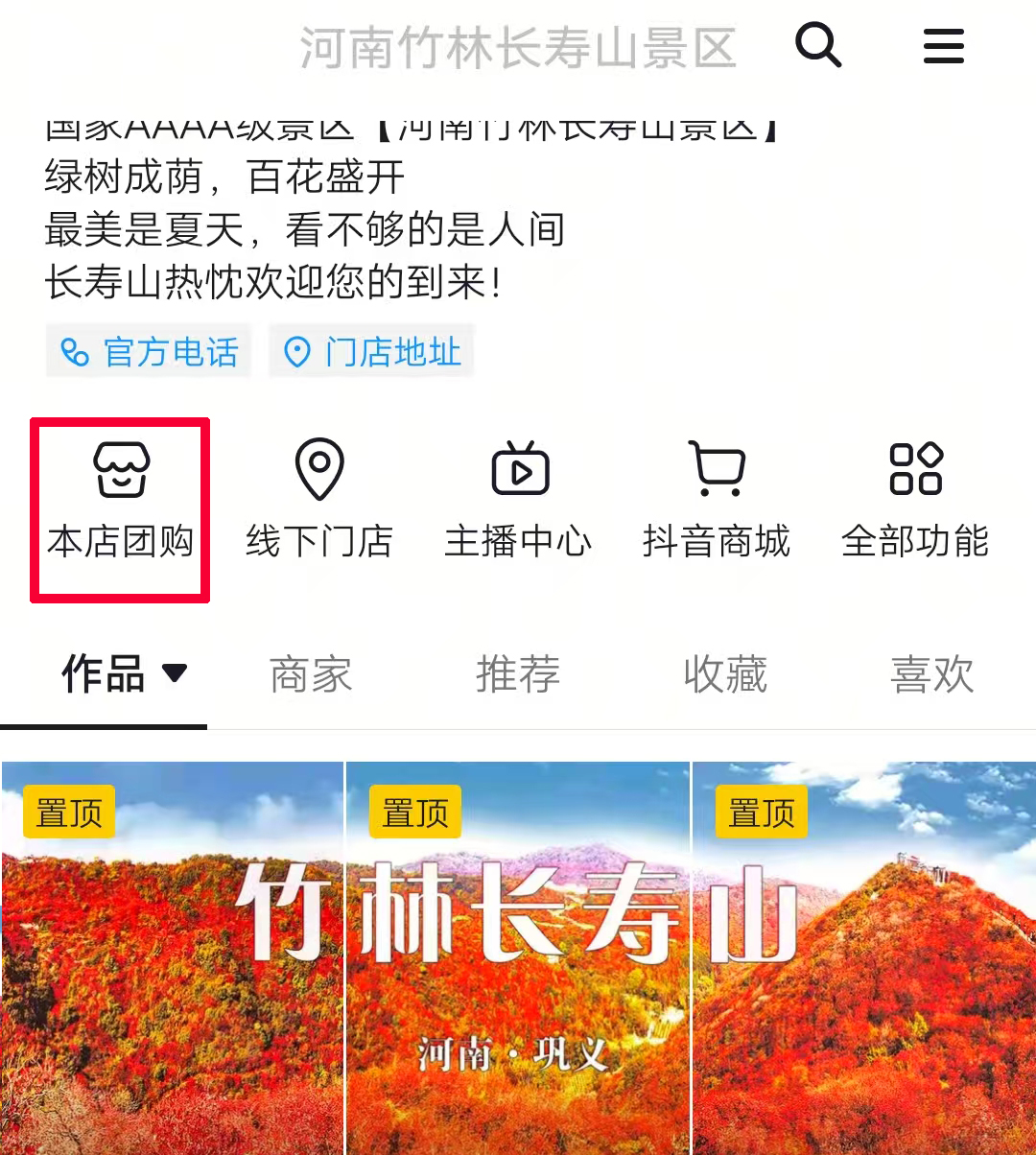Tap the 官方电话 chip
The height and width of the screenshot is (1155, 1036).
(149, 352)
